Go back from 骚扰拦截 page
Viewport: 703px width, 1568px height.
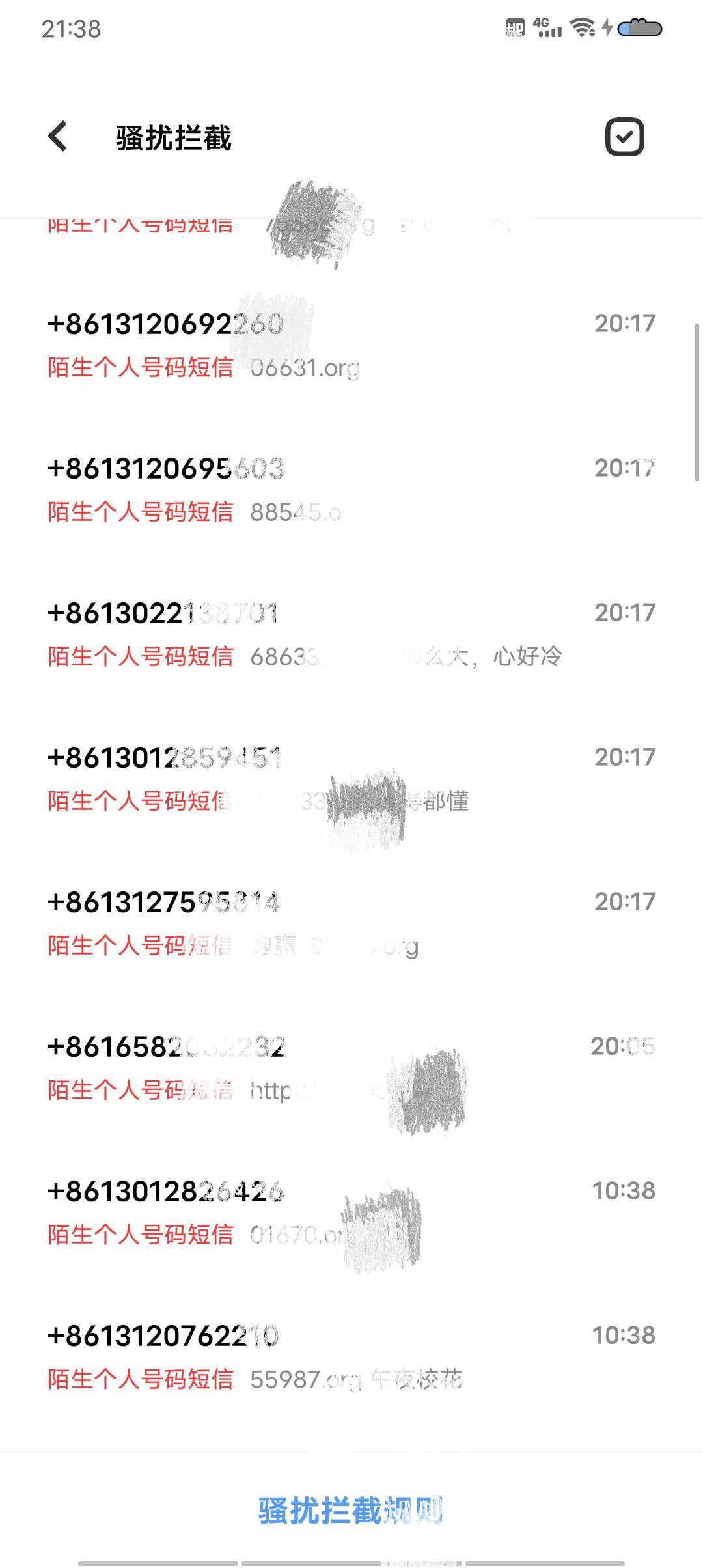point(58,137)
